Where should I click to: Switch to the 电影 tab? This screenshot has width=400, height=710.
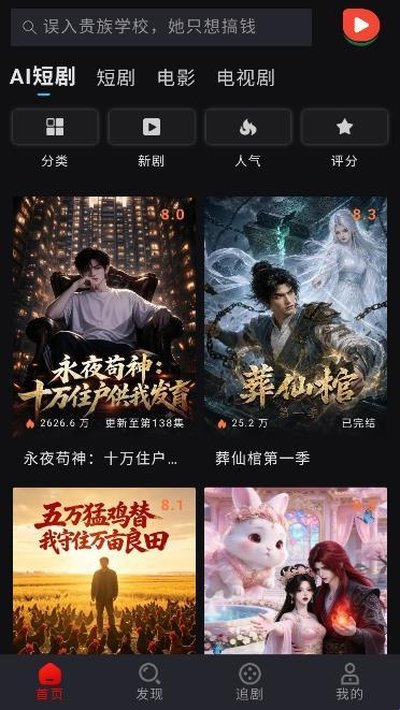(x=176, y=78)
